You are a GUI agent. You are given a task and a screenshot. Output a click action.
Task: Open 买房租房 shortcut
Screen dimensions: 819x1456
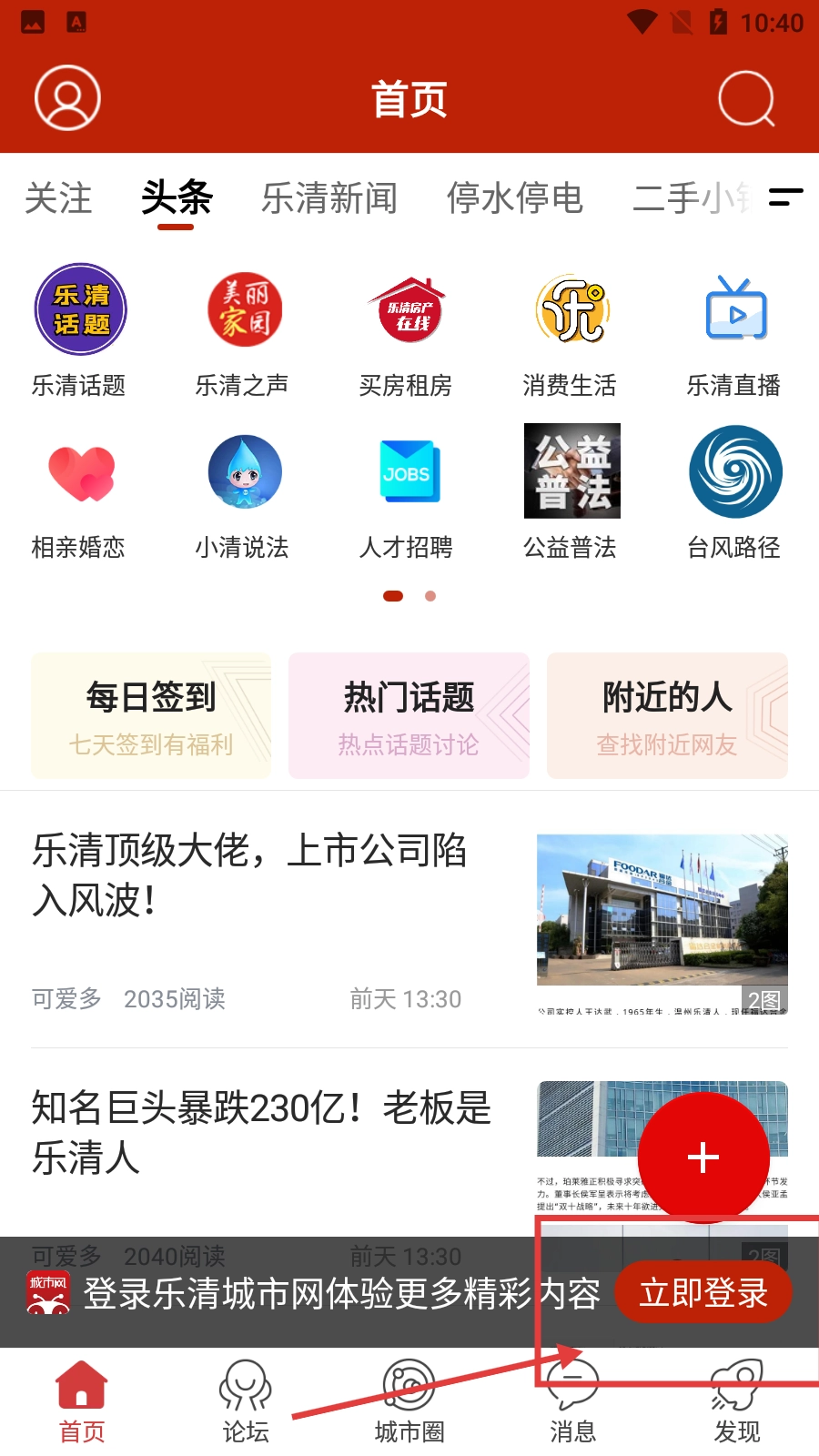click(x=407, y=332)
